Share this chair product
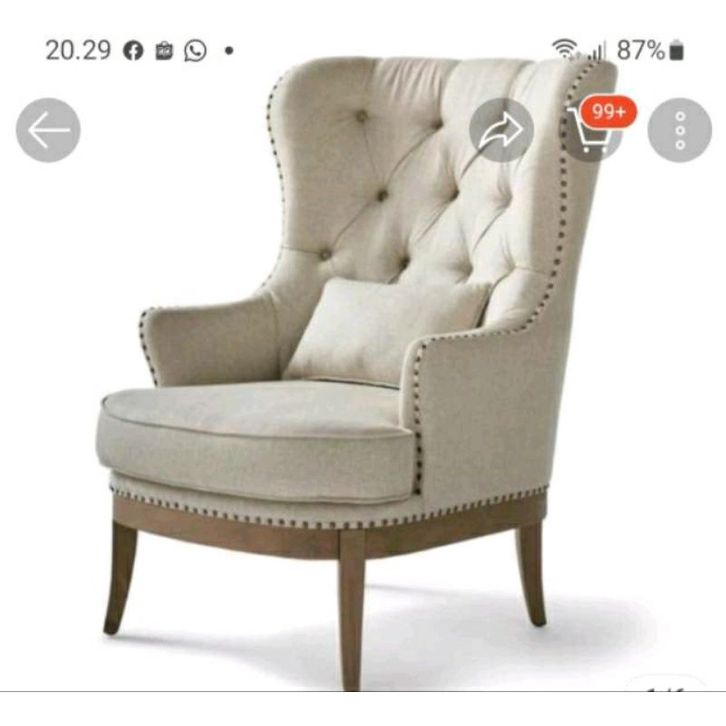Image resolution: width=726 pixels, height=726 pixels. point(502,130)
